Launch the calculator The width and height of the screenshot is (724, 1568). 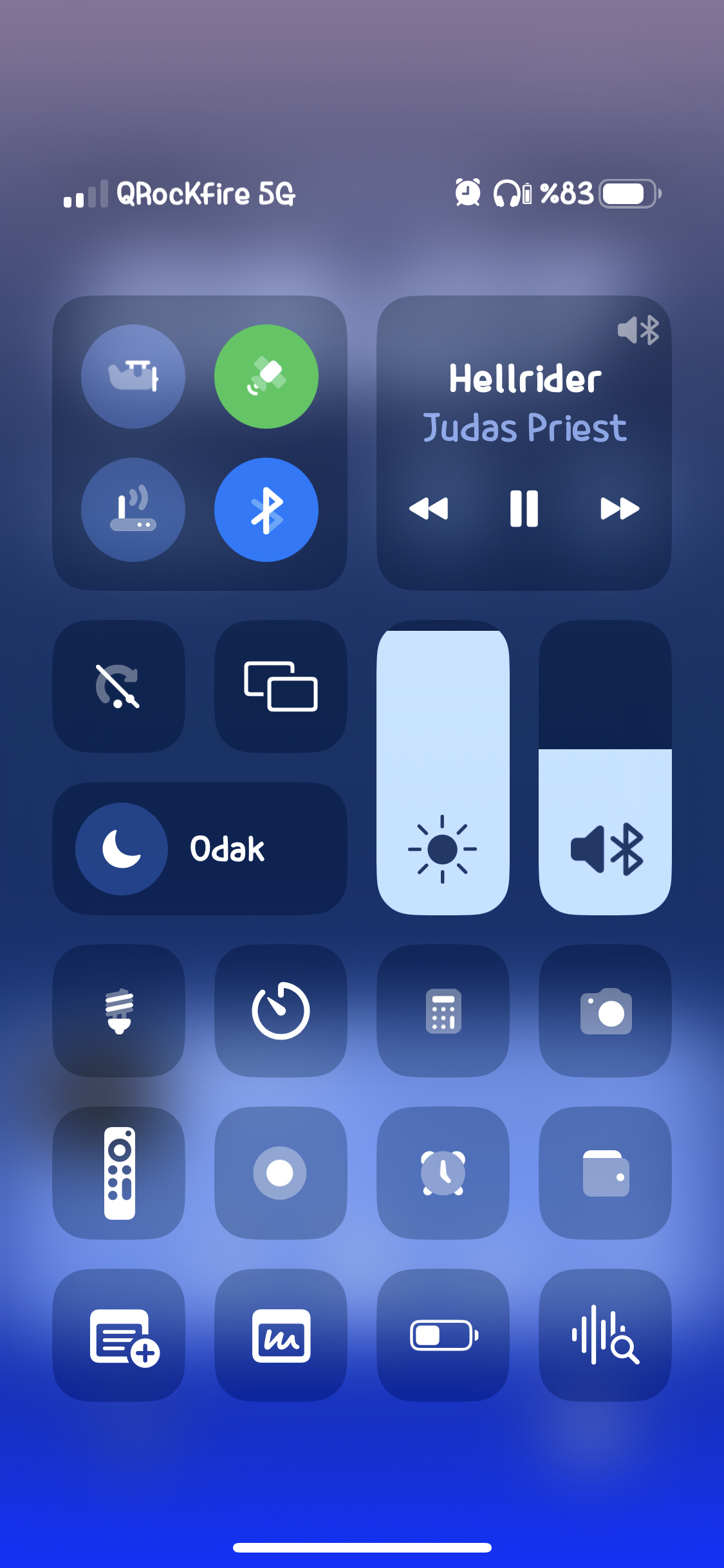443,1011
